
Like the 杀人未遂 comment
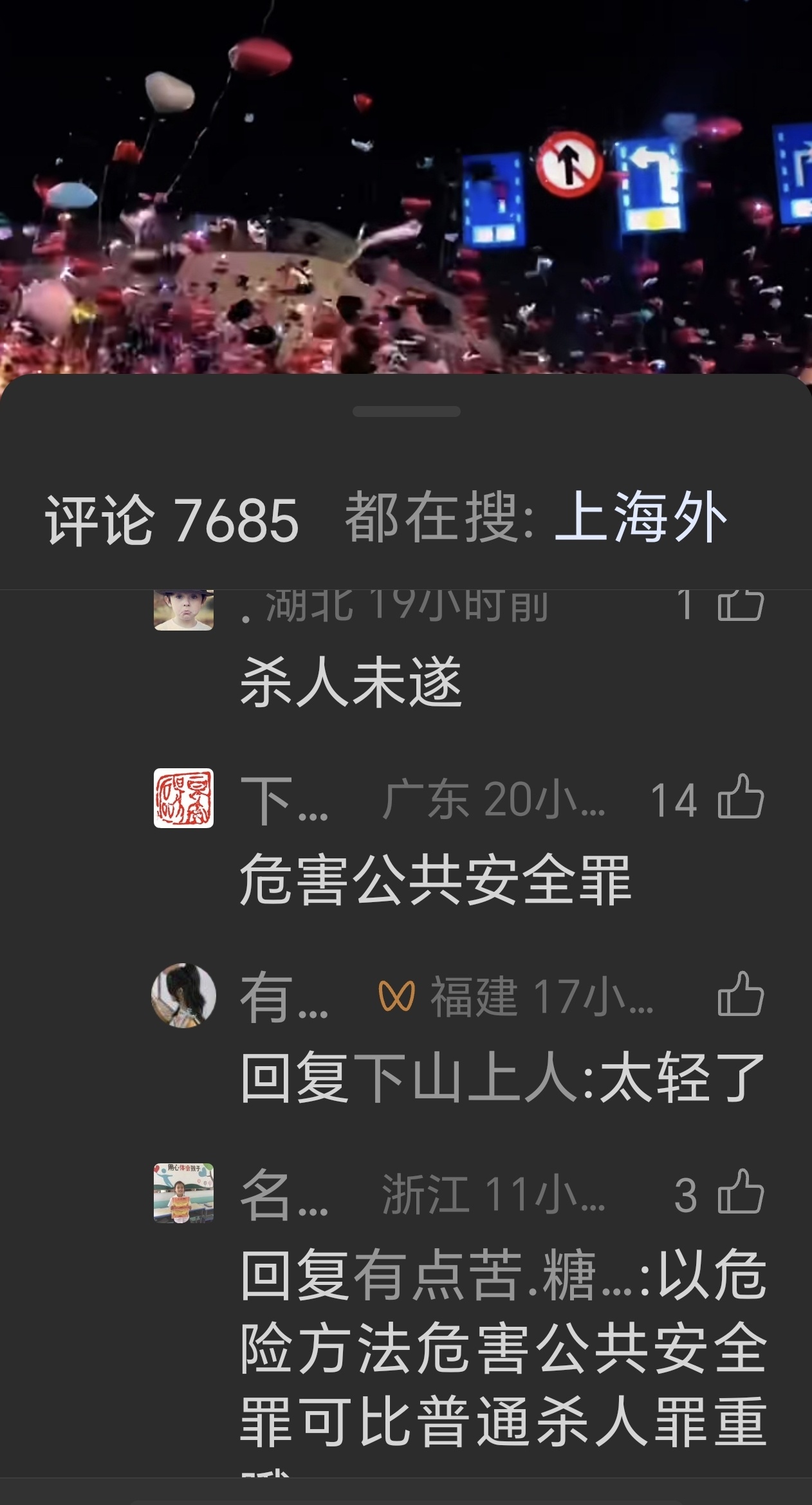(x=740, y=605)
